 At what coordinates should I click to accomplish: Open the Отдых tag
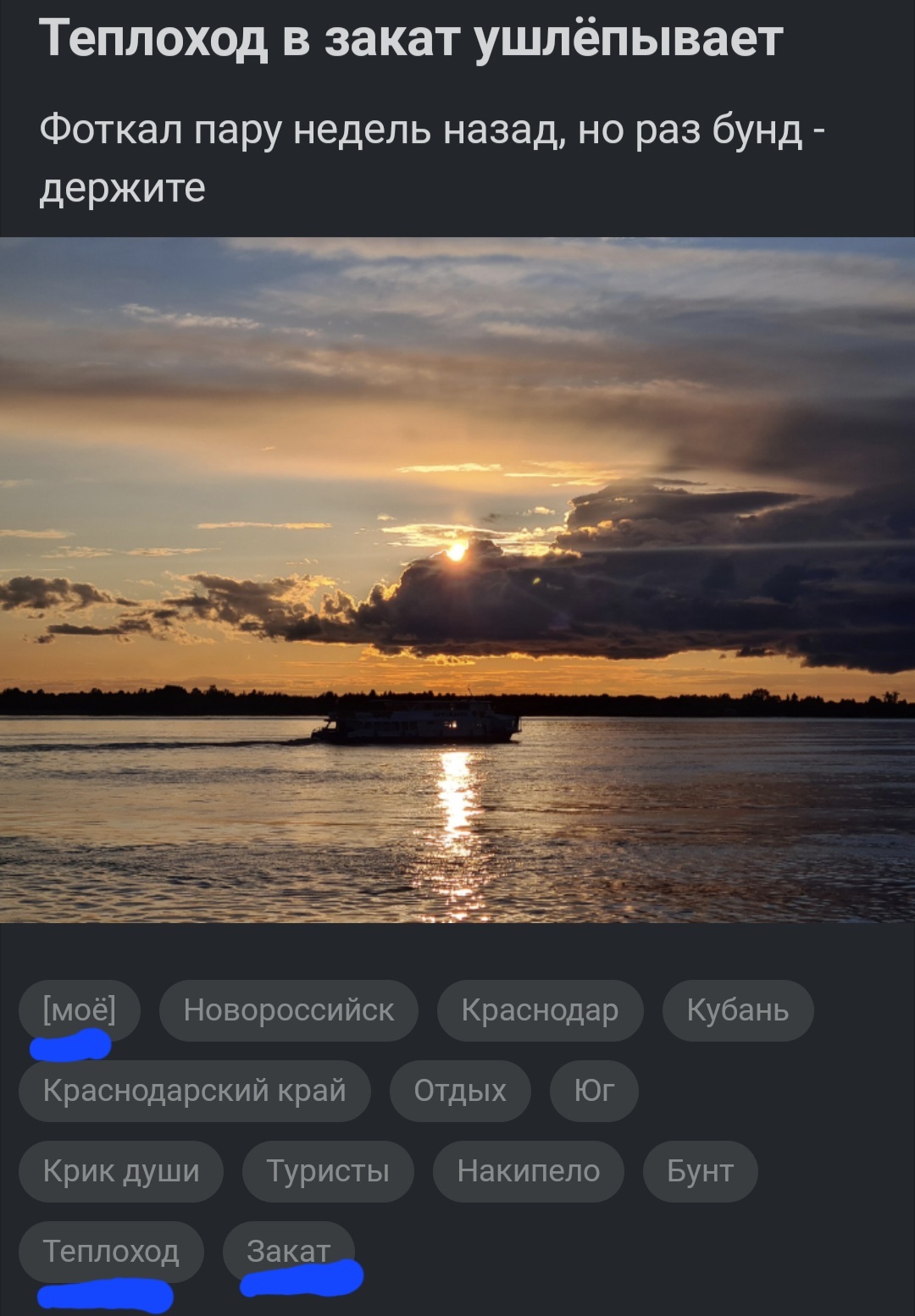(x=459, y=1091)
